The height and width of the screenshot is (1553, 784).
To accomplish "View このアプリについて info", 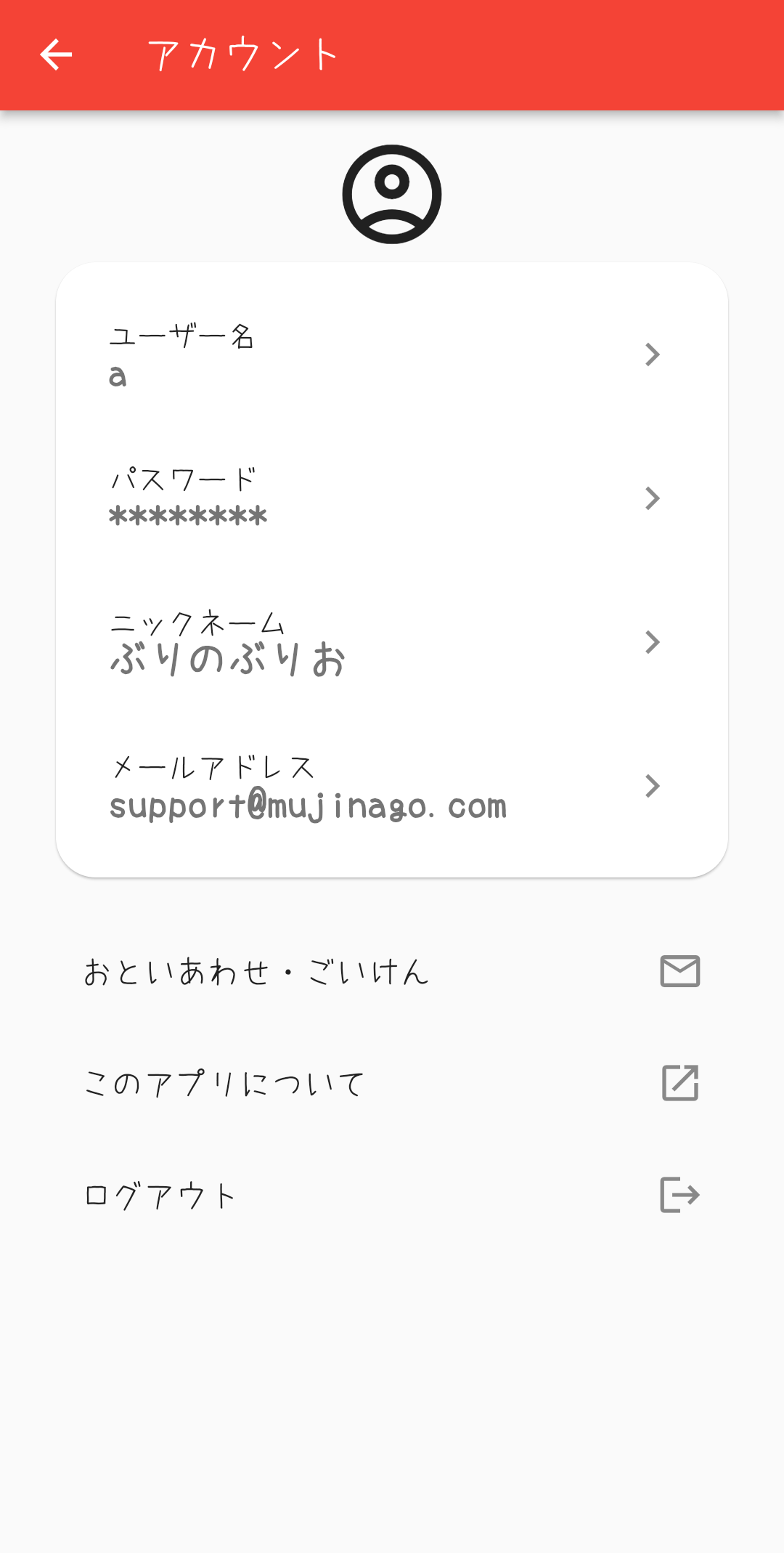I will pyautogui.click(x=392, y=1083).
